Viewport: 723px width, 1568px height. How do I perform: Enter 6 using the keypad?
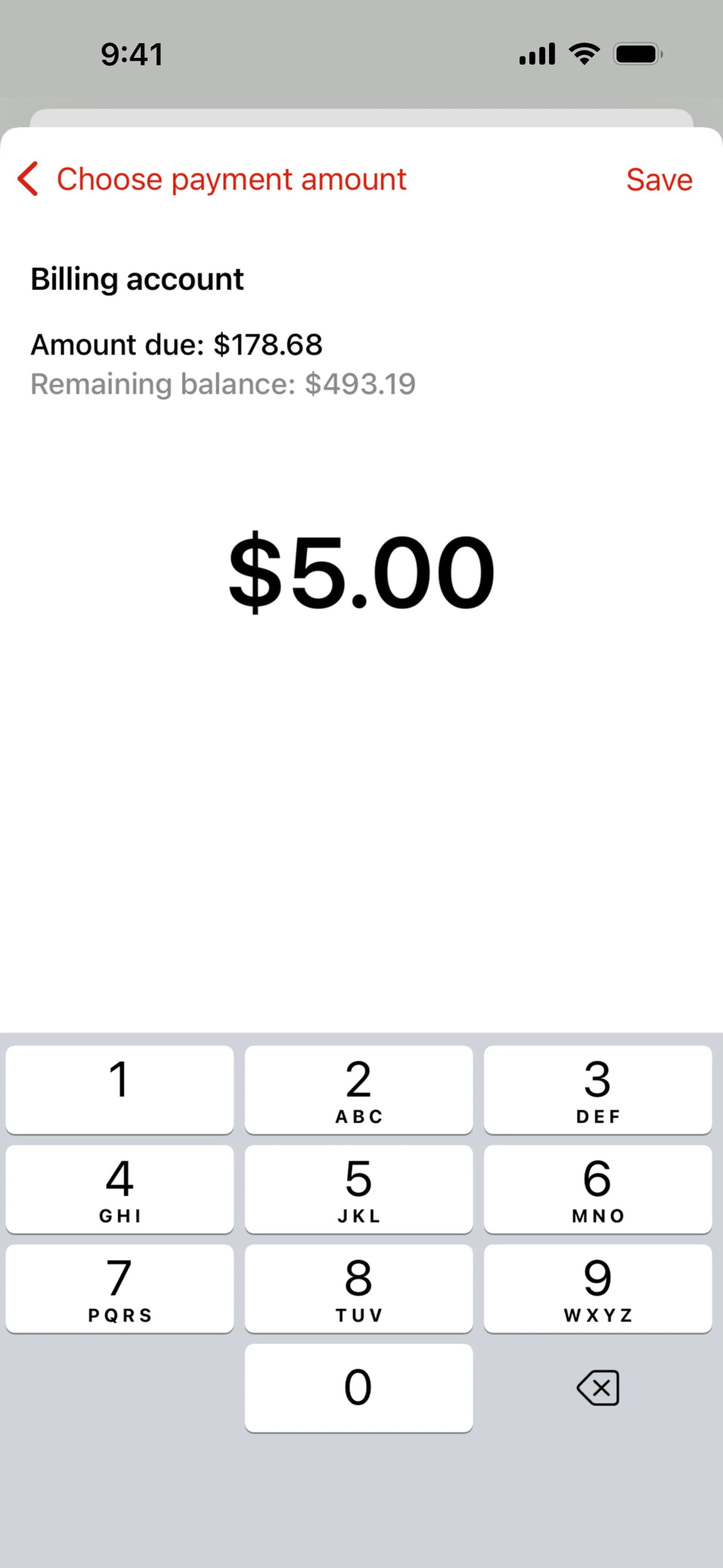[x=598, y=1189]
